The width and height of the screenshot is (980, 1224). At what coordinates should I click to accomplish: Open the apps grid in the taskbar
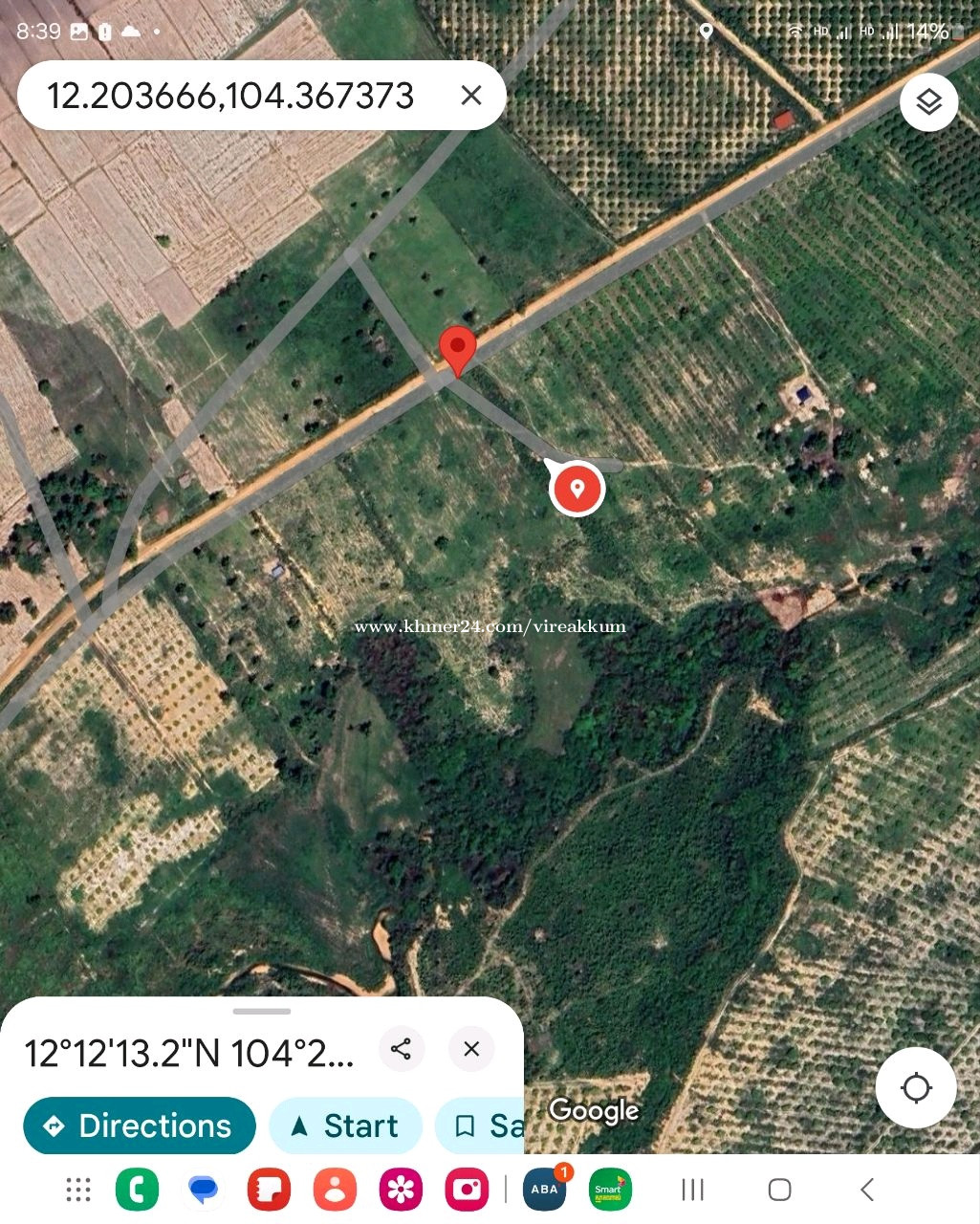pyautogui.click(x=78, y=1190)
